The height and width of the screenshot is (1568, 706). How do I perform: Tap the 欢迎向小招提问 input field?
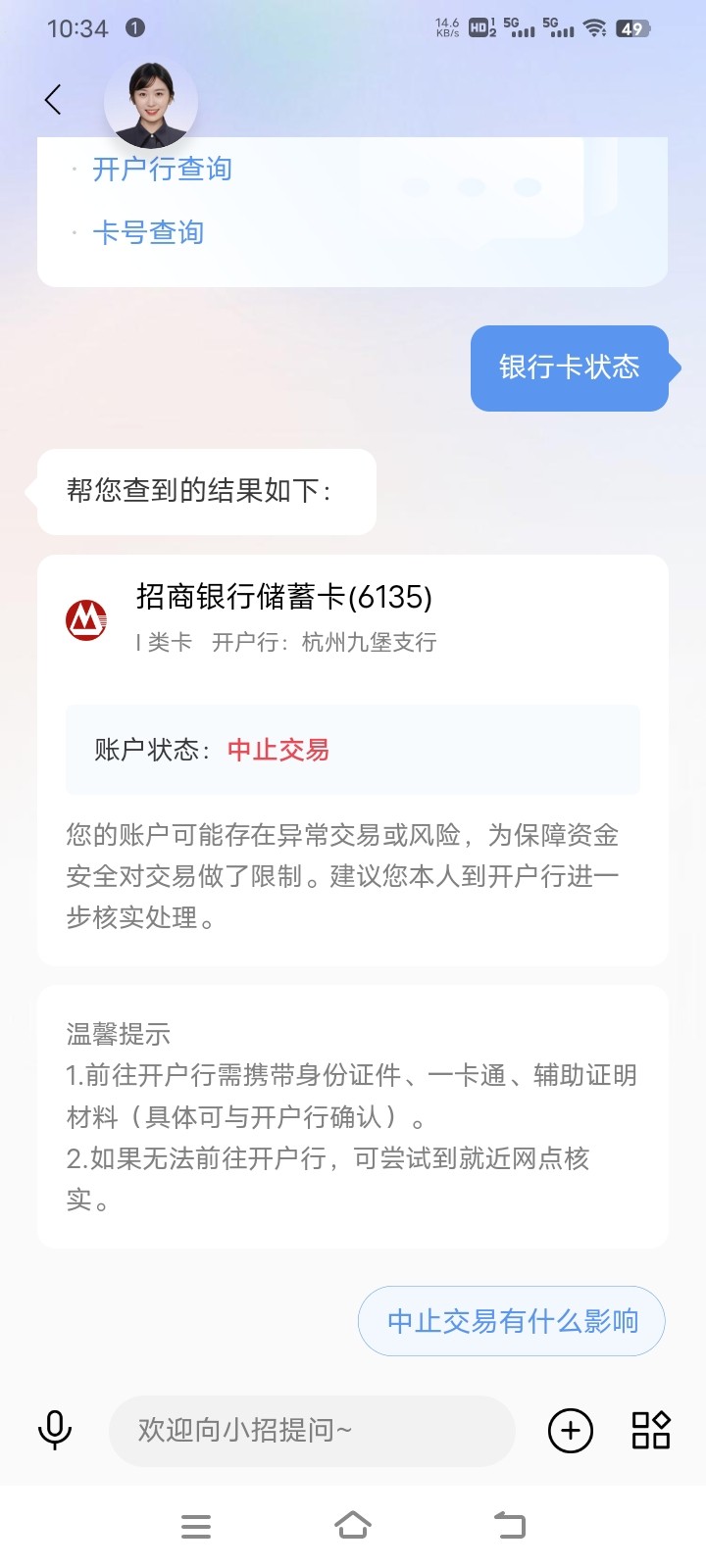point(311,1431)
